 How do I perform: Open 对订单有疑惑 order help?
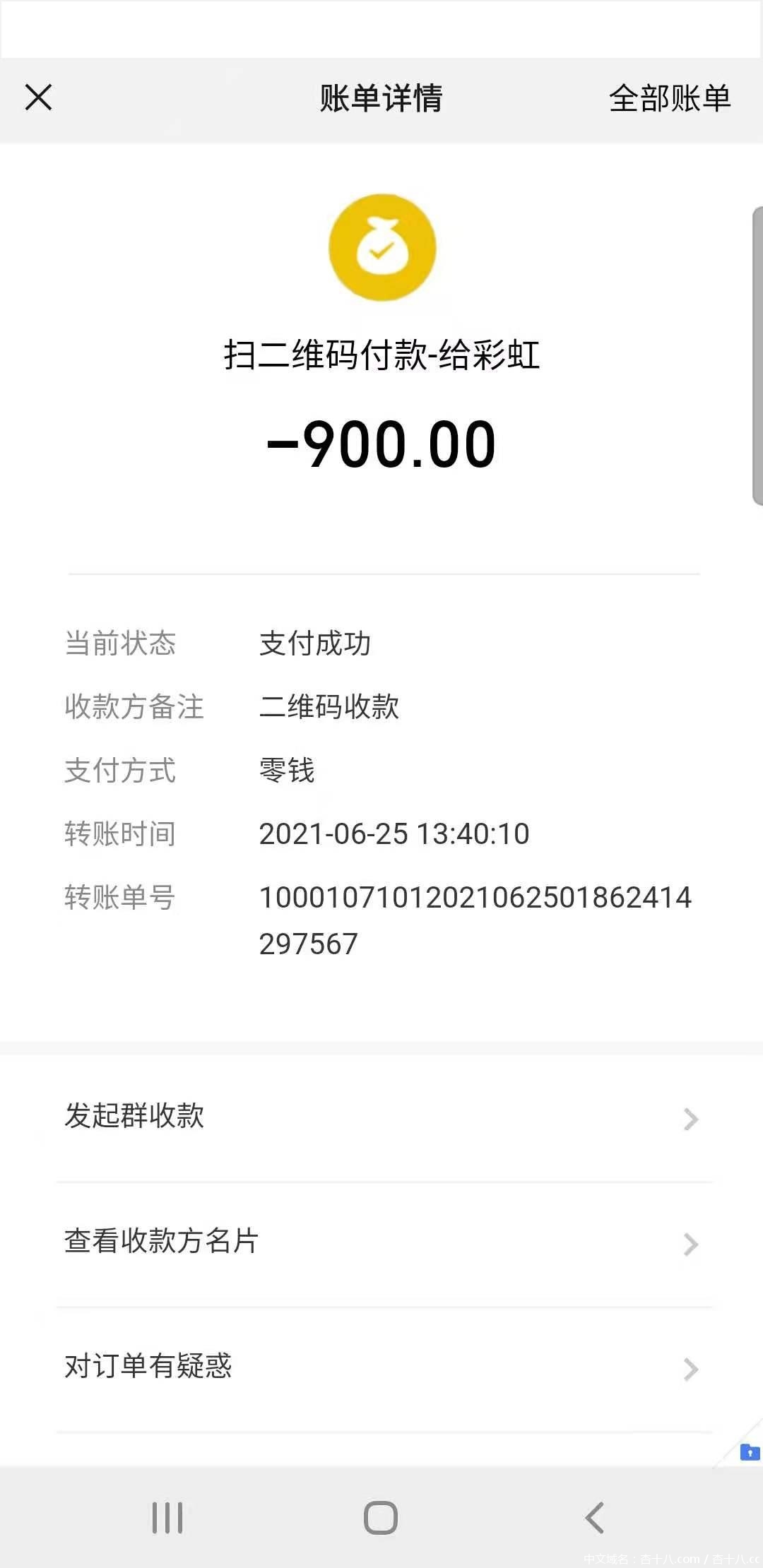[x=381, y=1367]
